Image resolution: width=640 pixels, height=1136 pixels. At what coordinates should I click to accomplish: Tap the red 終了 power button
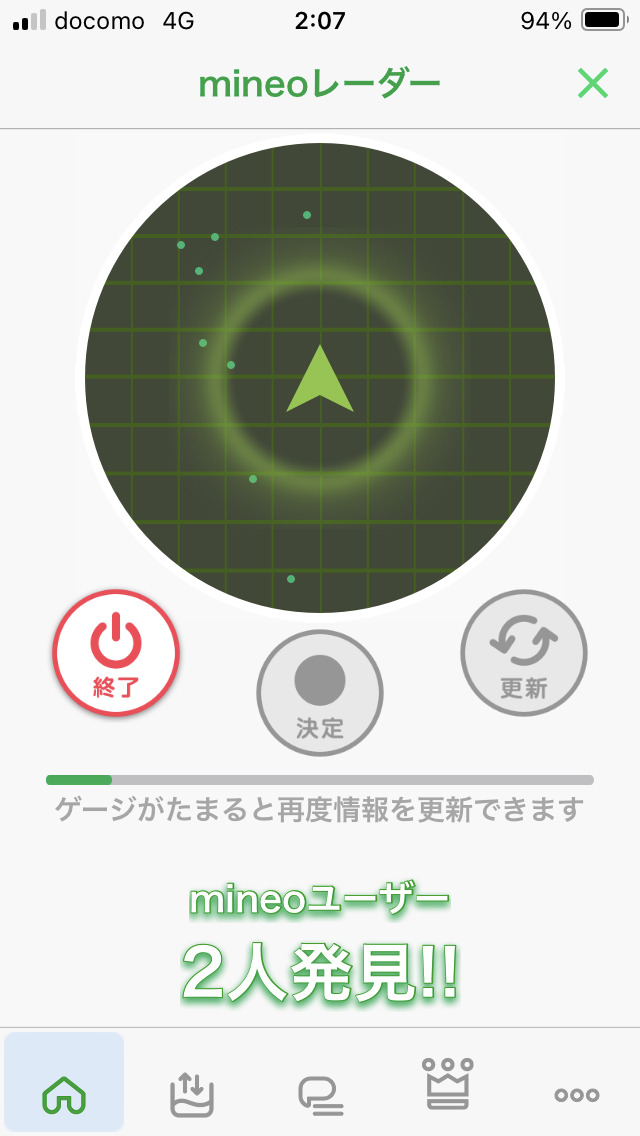coord(116,652)
